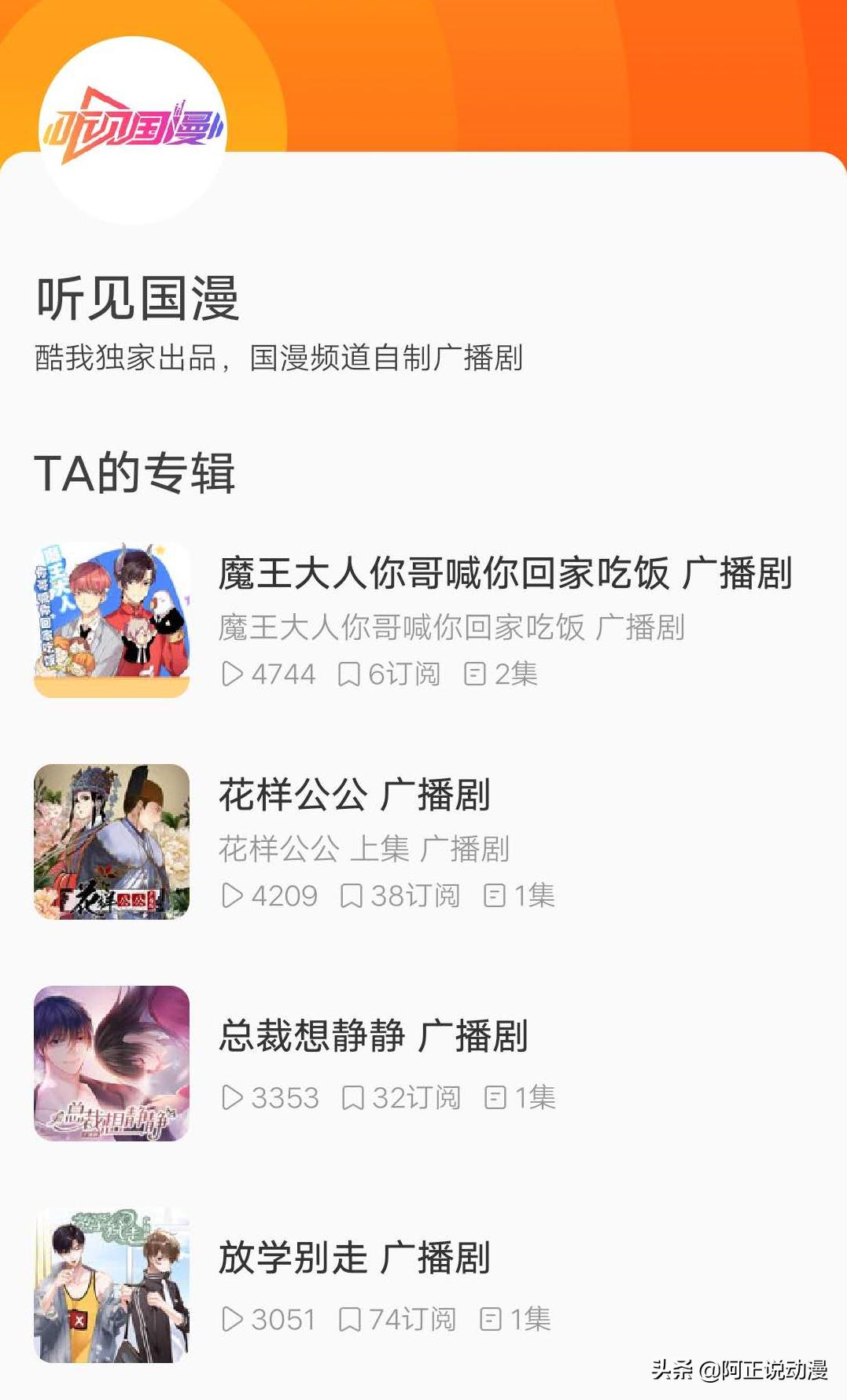Open the 魔王大人 album cover thumbnail
Viewport: 847px width, 1400px height.
click(x=112, y=615)
